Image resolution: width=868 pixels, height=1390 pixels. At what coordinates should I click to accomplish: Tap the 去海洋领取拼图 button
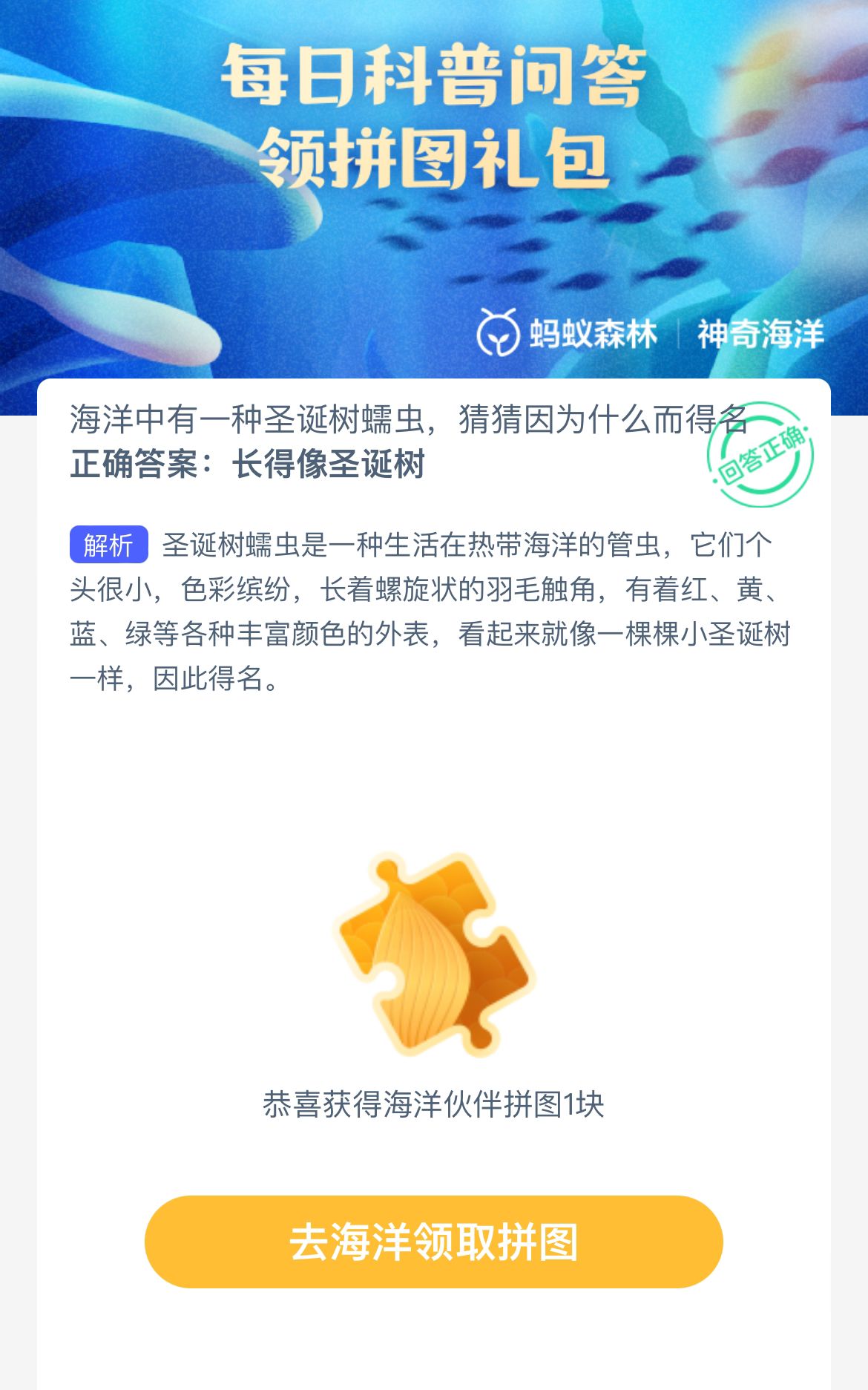[x=433, y=1241]
